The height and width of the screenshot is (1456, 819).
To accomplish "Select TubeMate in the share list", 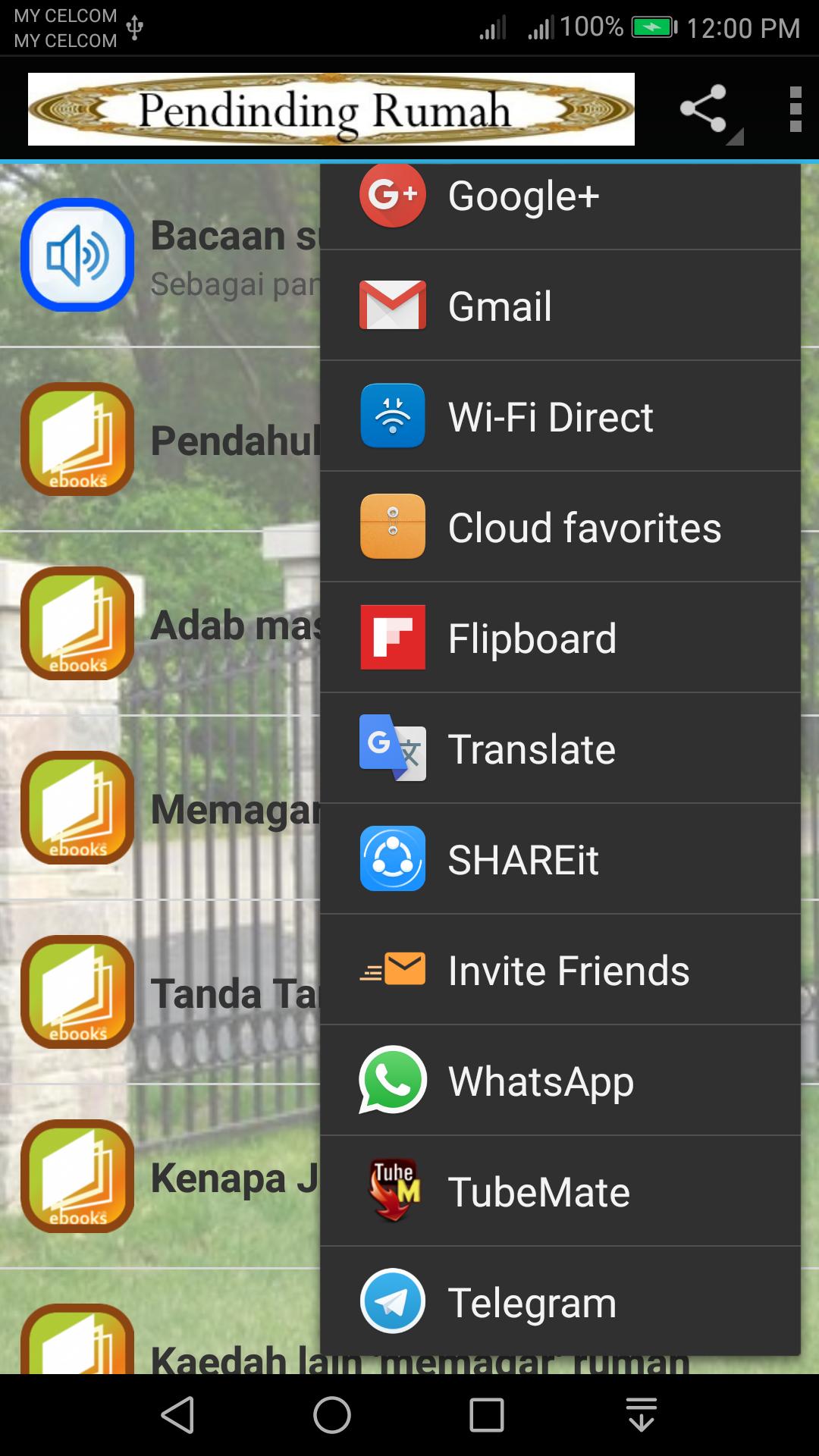I will [x=560, y=1191].
